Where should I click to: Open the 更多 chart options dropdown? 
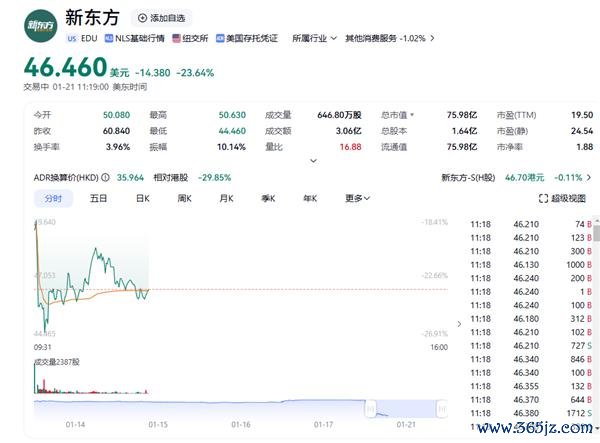356,198
